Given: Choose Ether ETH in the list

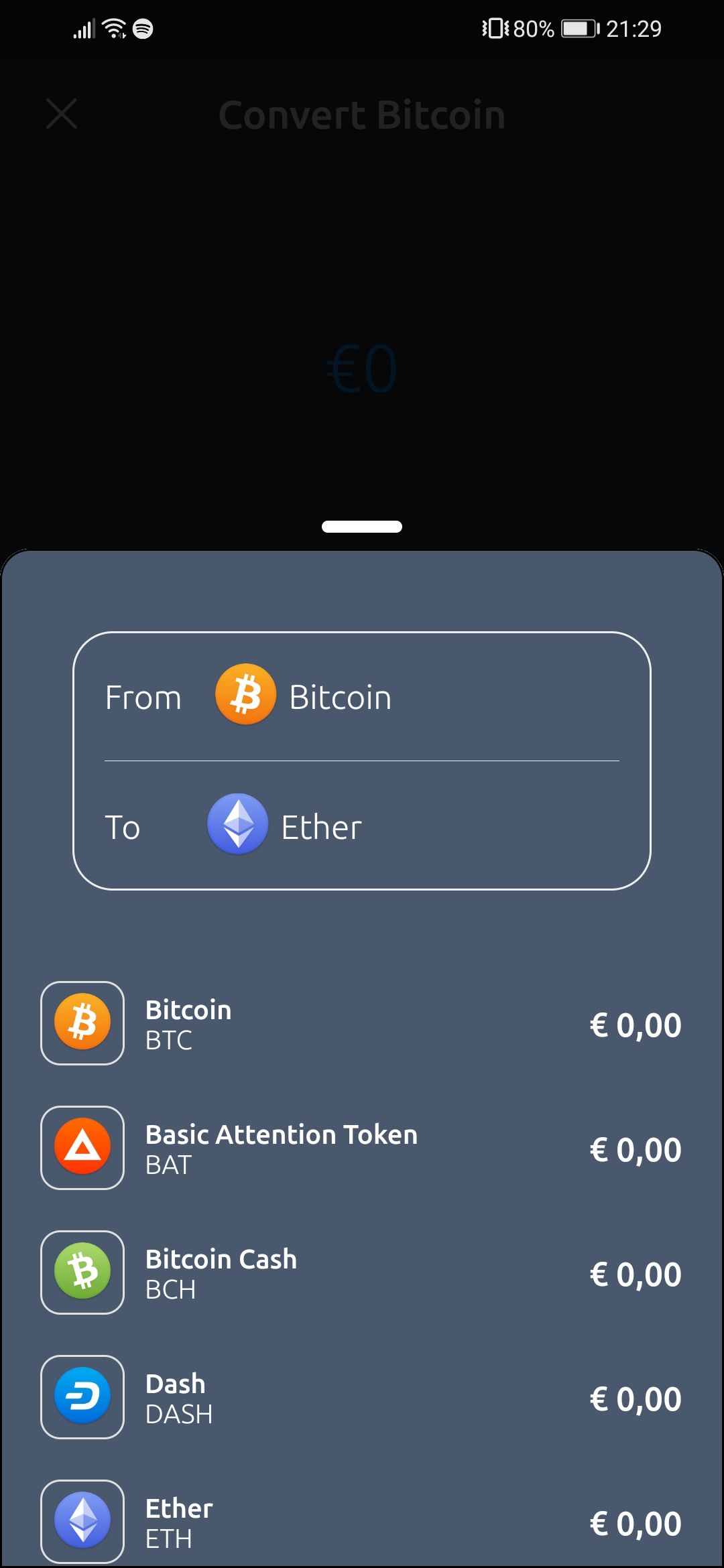Looking at the screenshot, I should 361,1521.
